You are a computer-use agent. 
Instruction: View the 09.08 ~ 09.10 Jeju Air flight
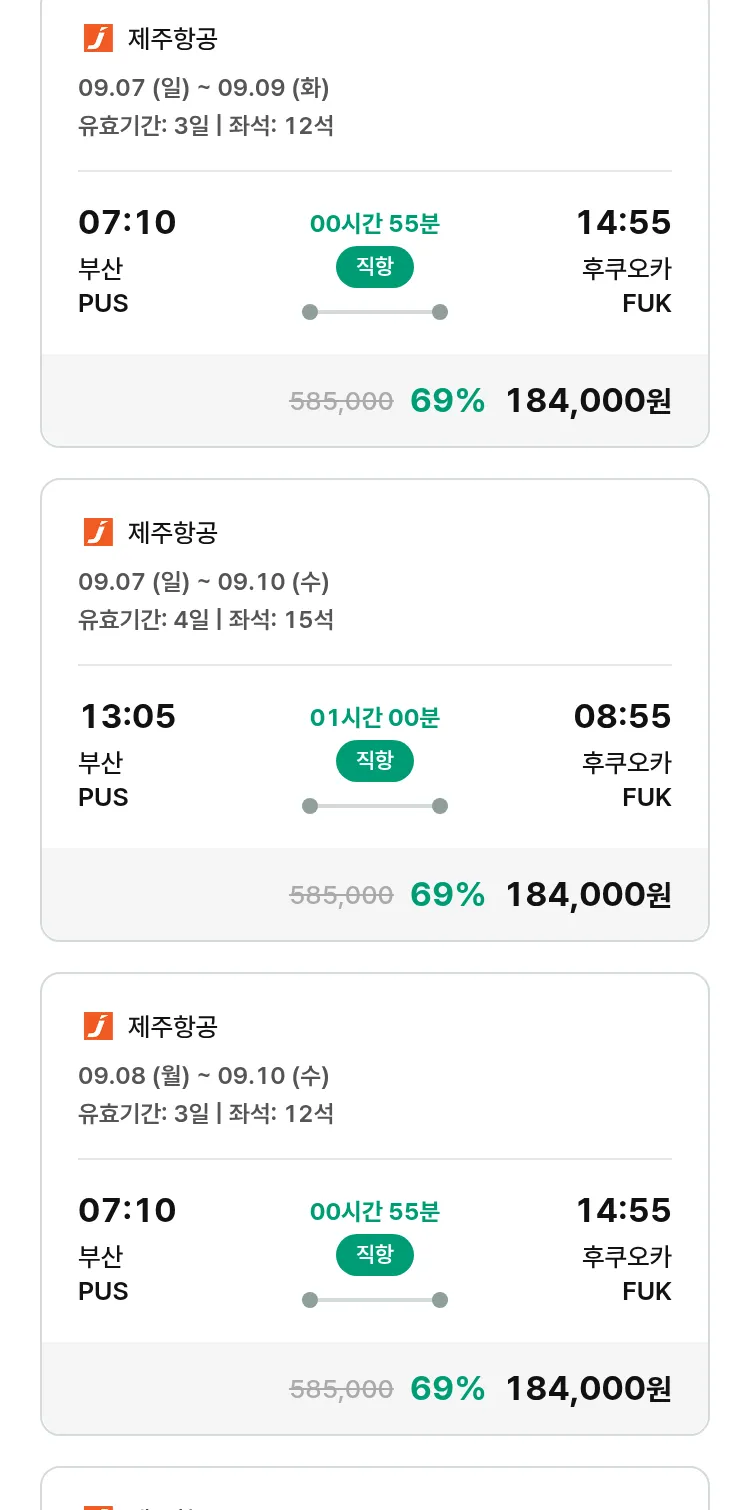375,1204
